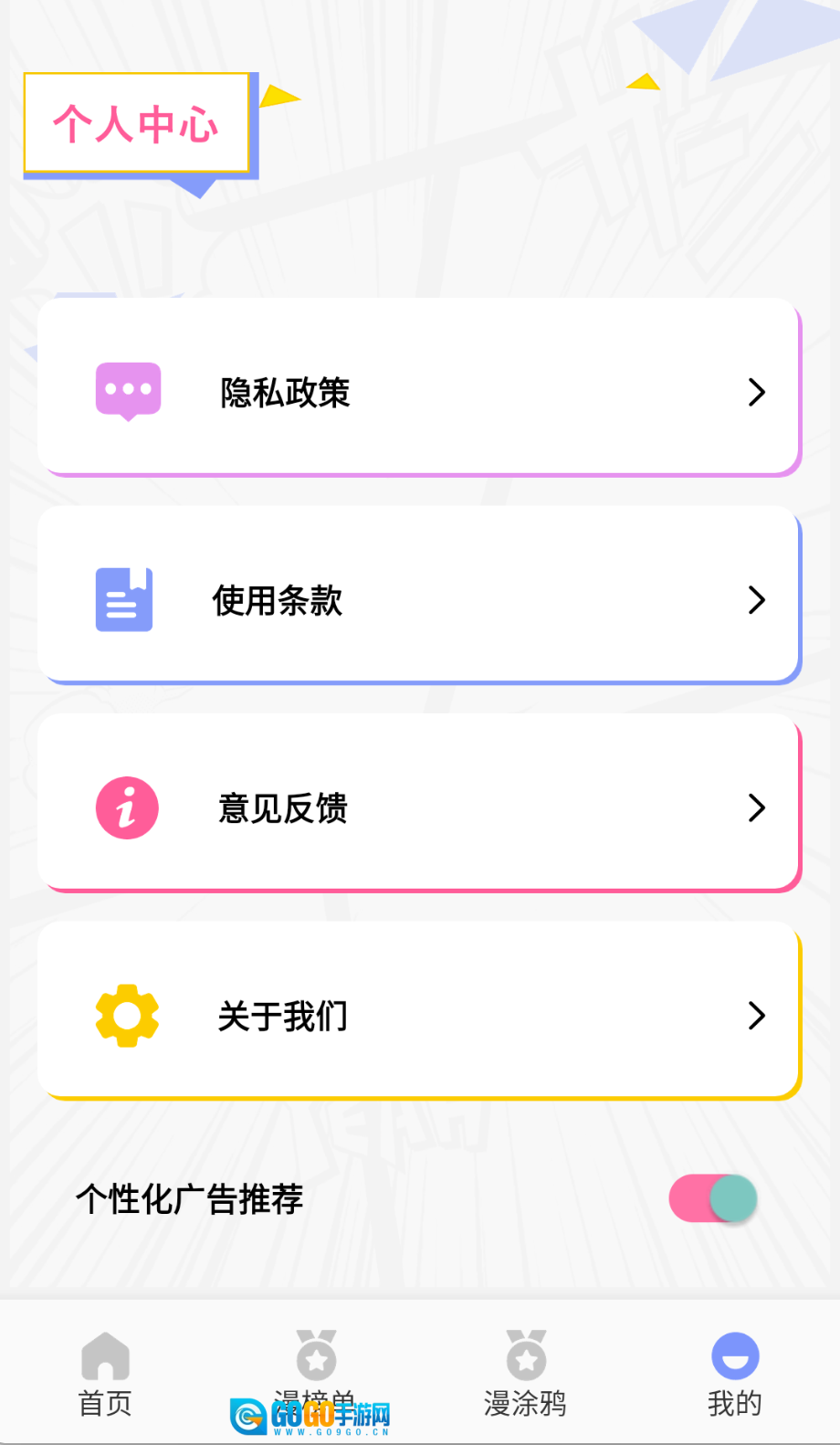Click the medal icon above 漫榜单
The width and height of the screenshot is (840, 1445).
pyautogui.click(x=315, y=1352)
